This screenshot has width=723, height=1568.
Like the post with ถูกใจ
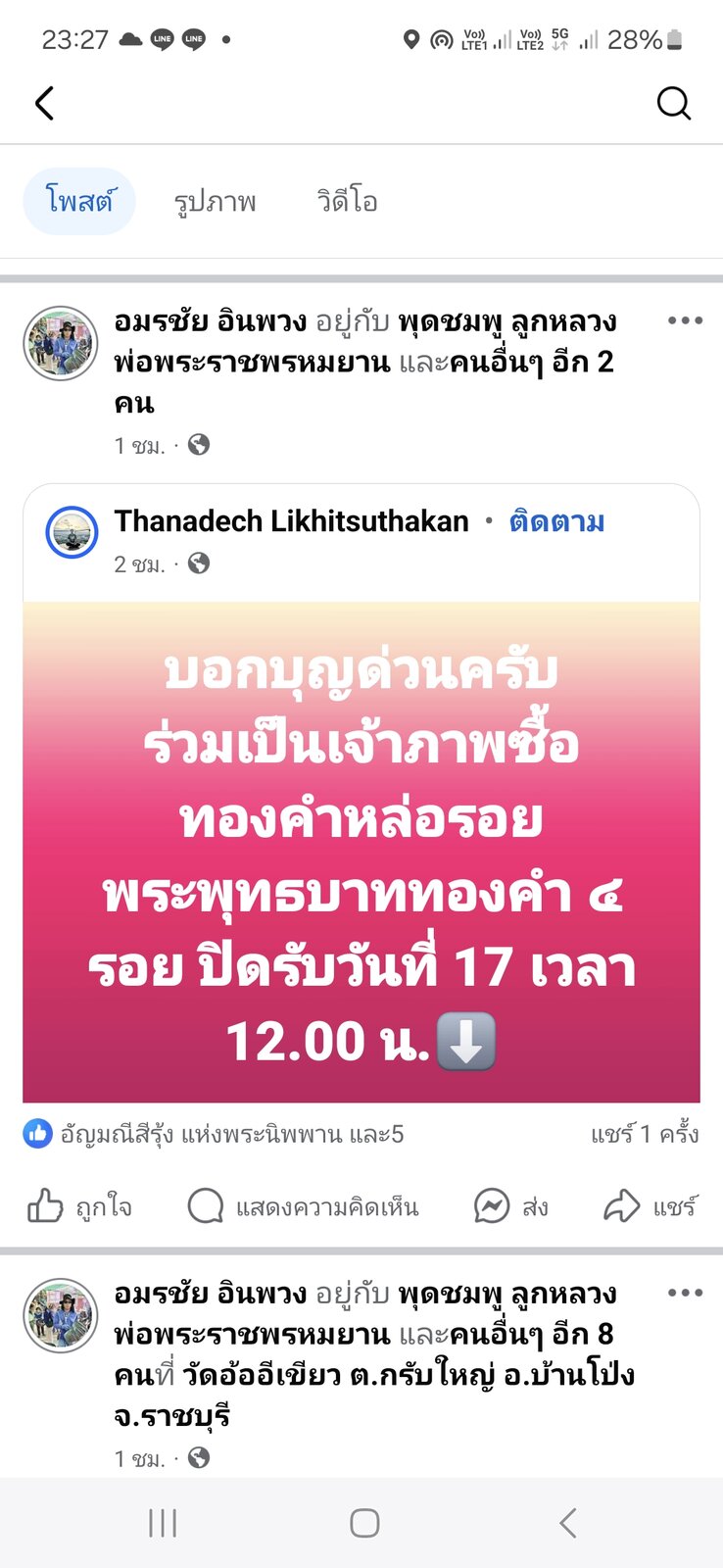pyautogui.click(x=79, y=1206)
